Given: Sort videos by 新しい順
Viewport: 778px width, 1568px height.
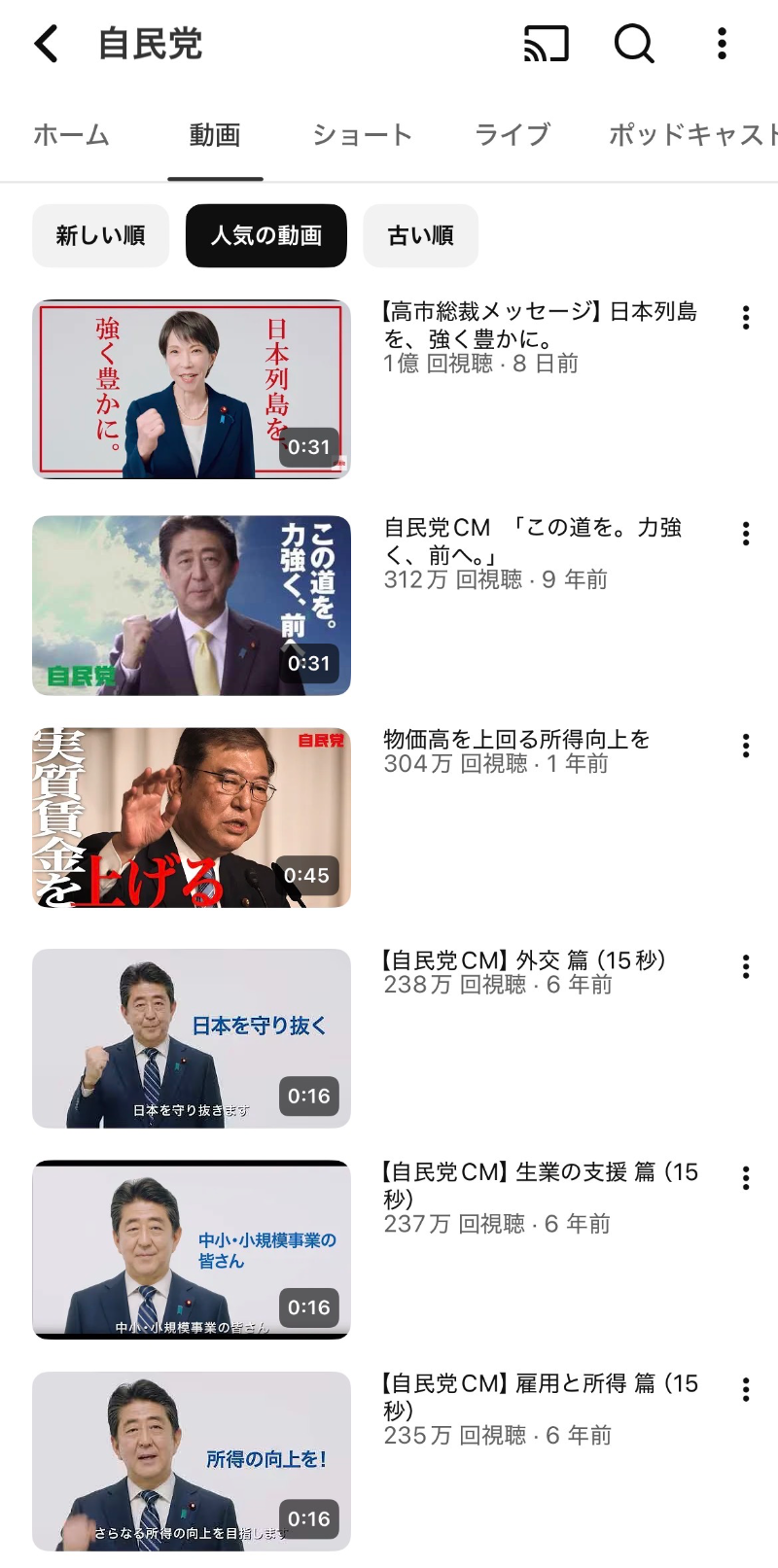Looking at the screenshot, I should (x=100, y=235).
